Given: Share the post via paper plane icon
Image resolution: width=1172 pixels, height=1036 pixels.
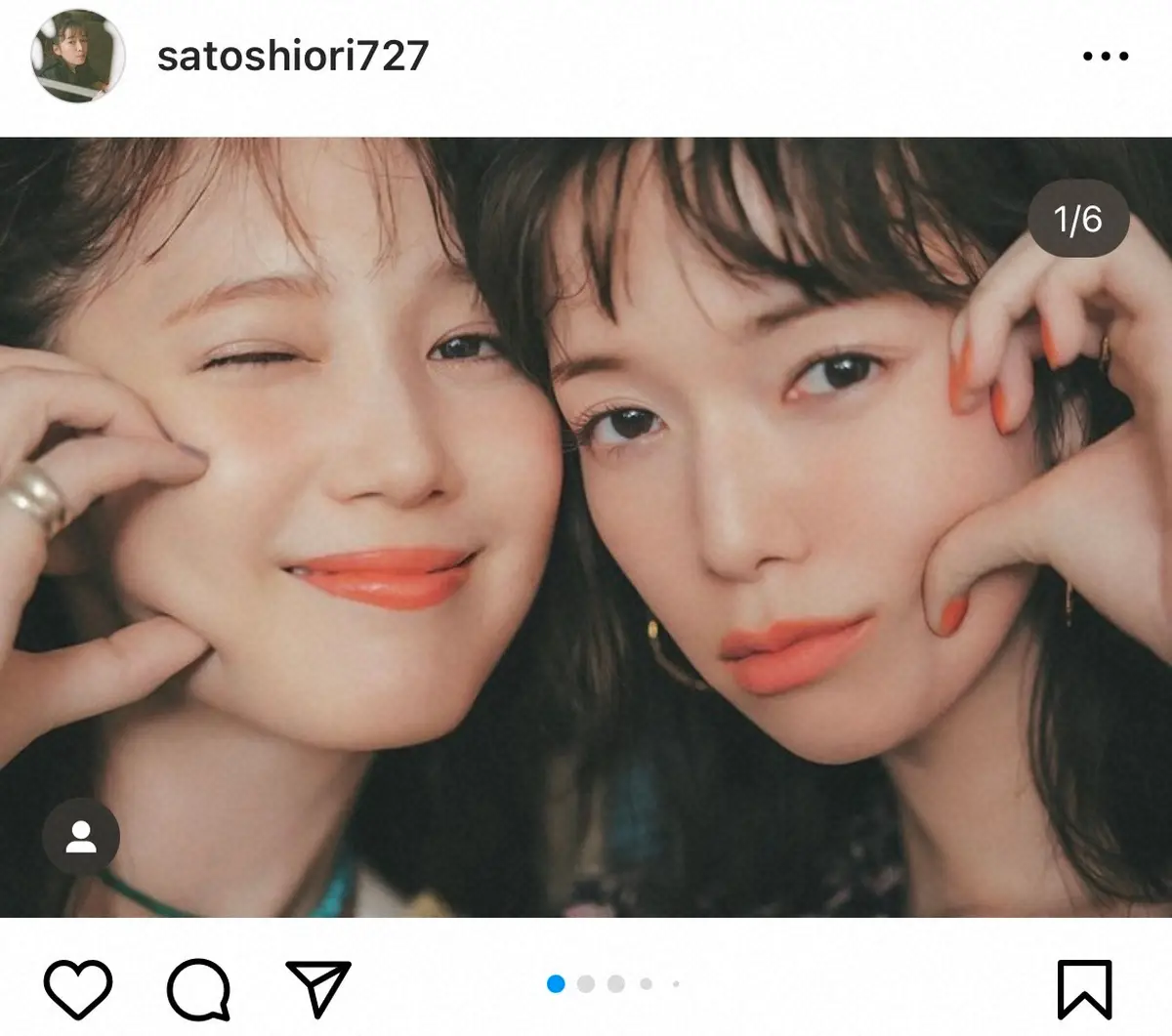Looking at the screenshot, I should click(x=317, y=988).
